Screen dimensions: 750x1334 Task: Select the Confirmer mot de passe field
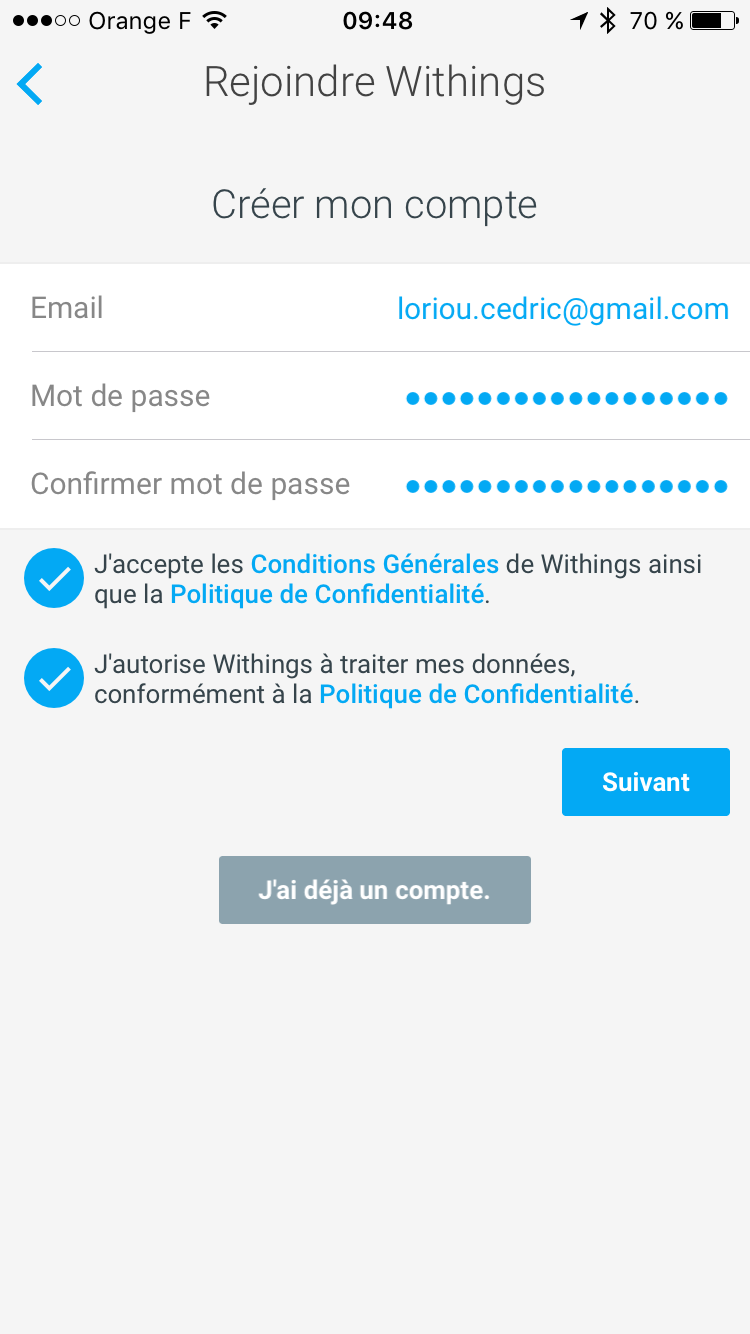pos(566,487)
